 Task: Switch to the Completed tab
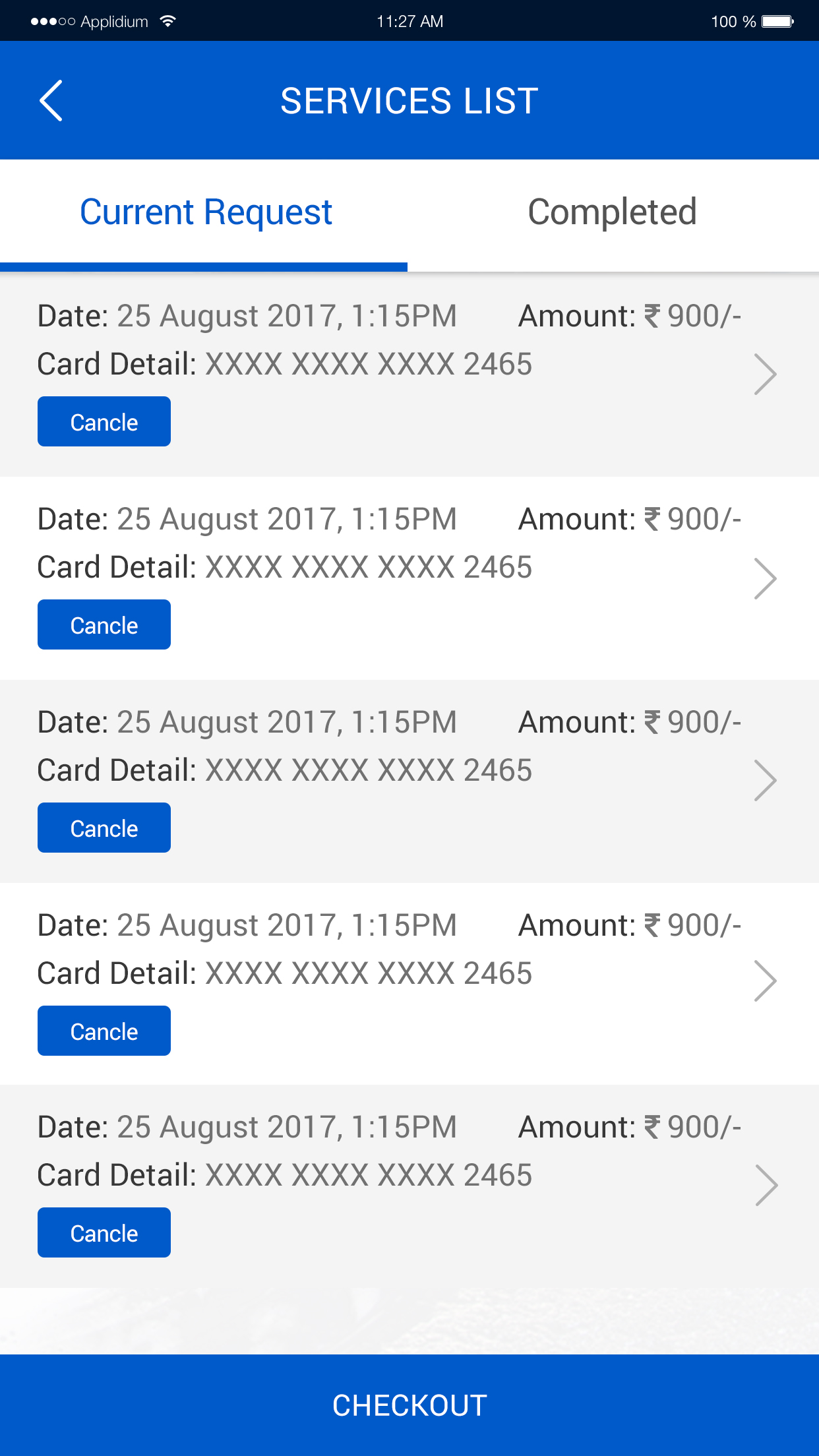[x=613, y=212]
